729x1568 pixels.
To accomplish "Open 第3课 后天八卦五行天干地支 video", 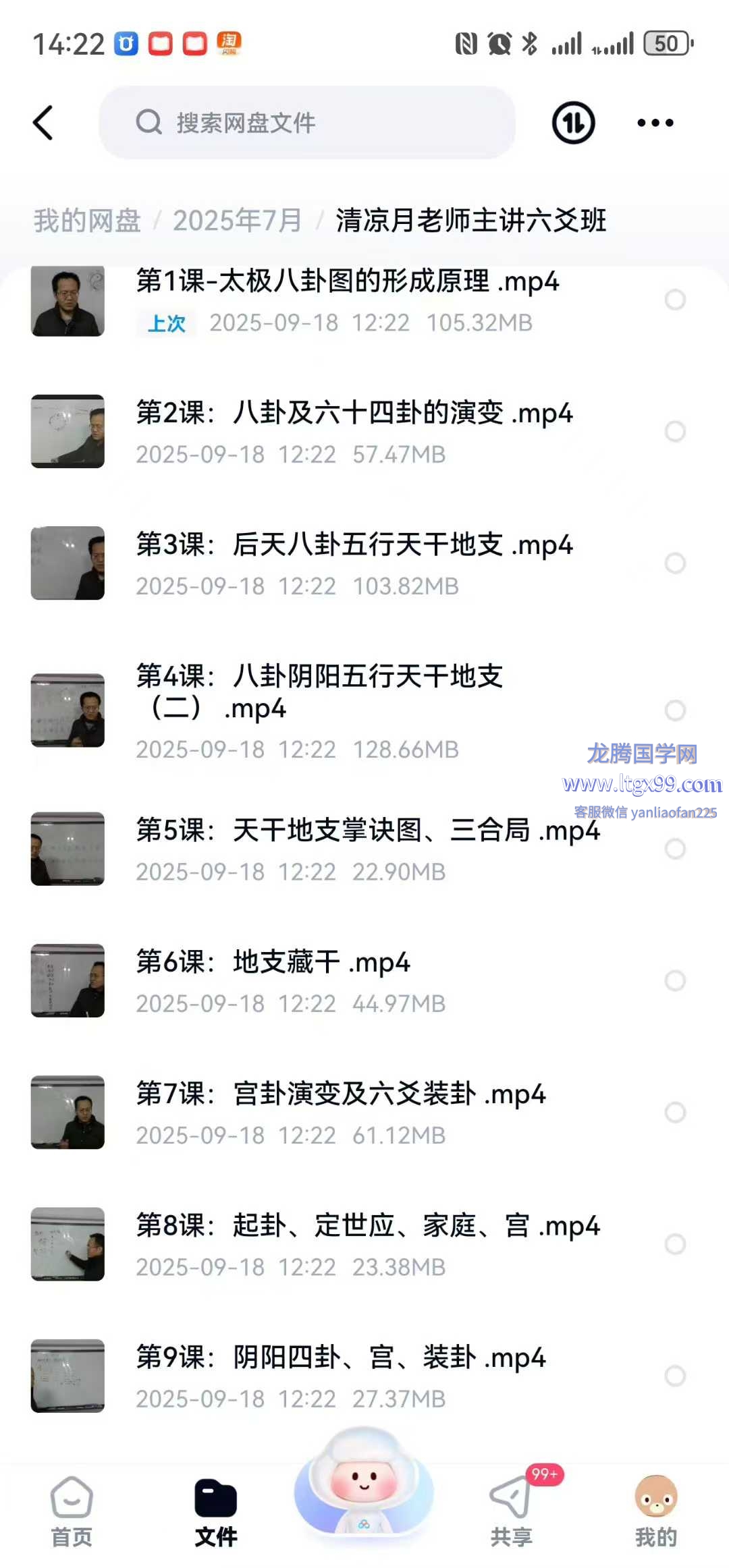I will 354,545.
